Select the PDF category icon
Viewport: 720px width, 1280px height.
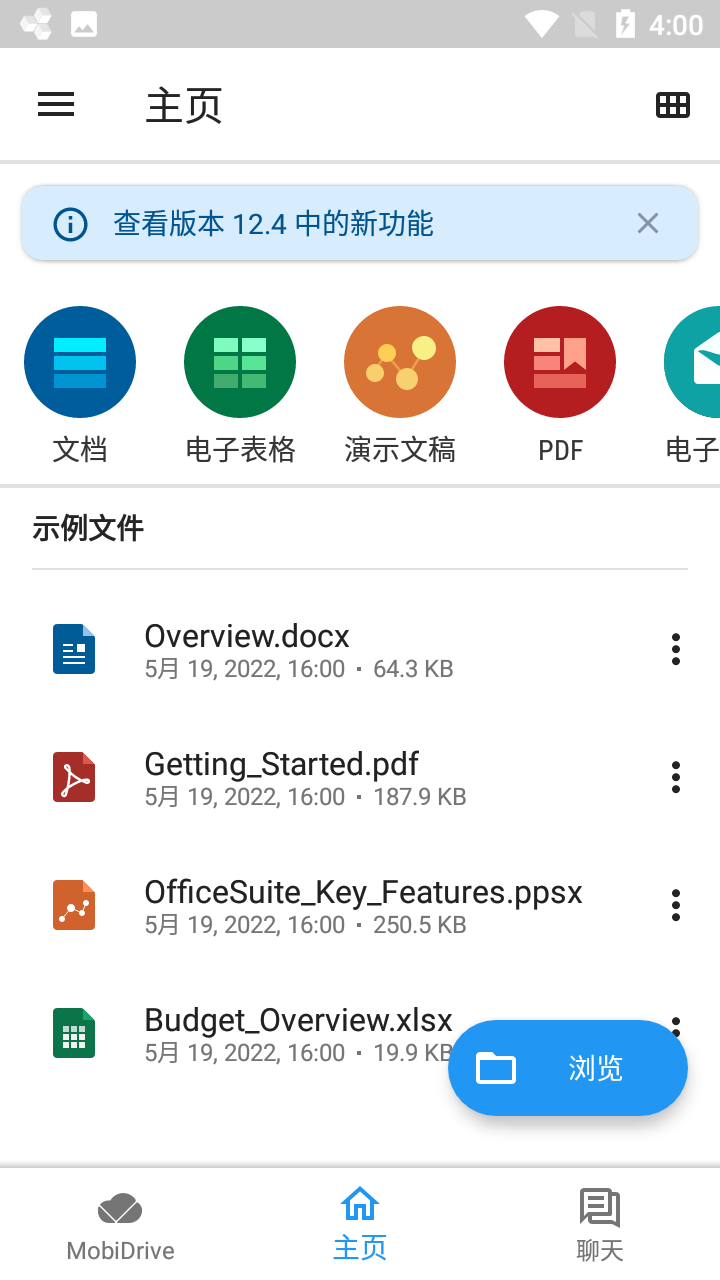click(560, 362)
